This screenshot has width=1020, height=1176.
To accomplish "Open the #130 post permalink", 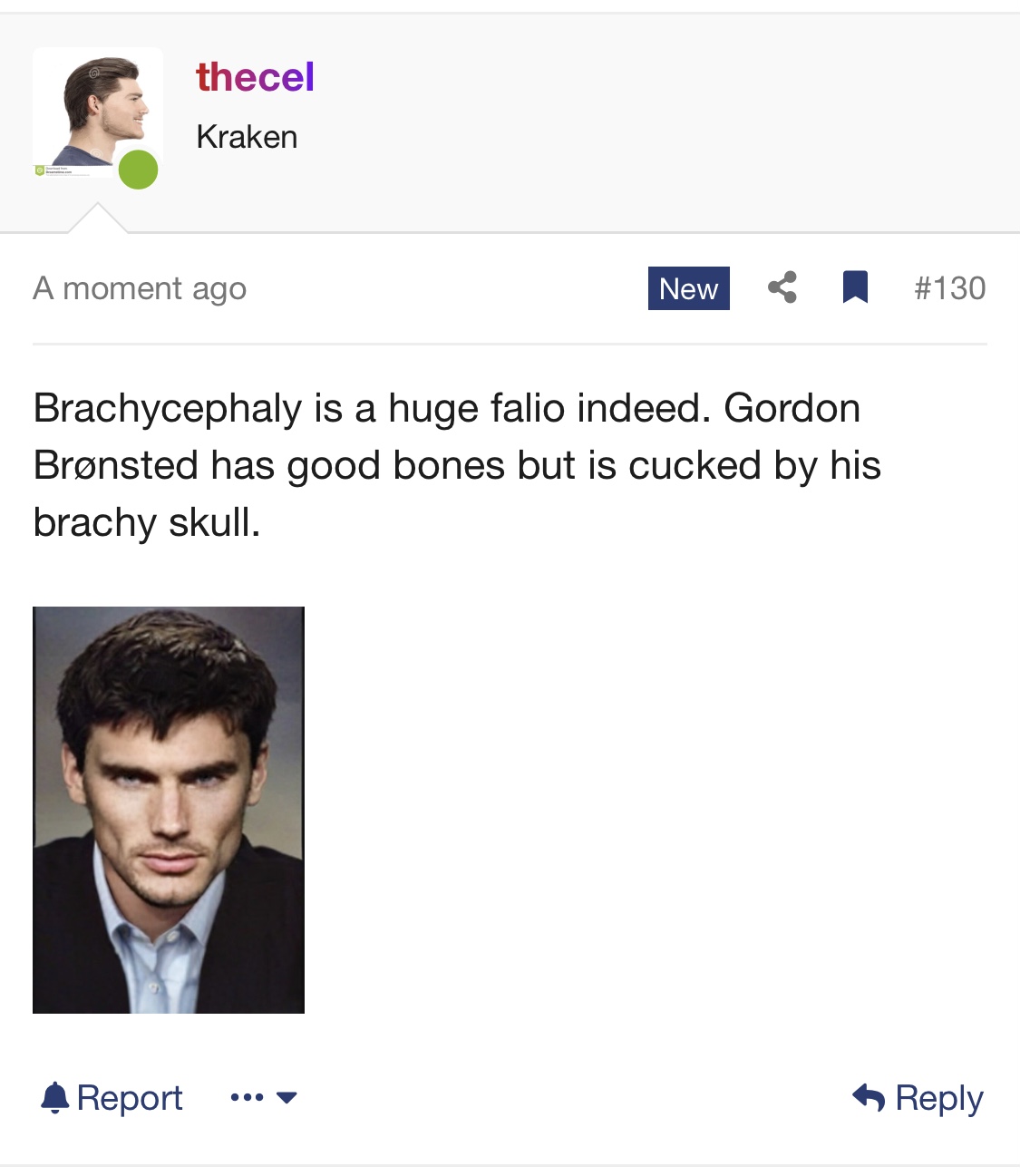I will coord(949,288).
